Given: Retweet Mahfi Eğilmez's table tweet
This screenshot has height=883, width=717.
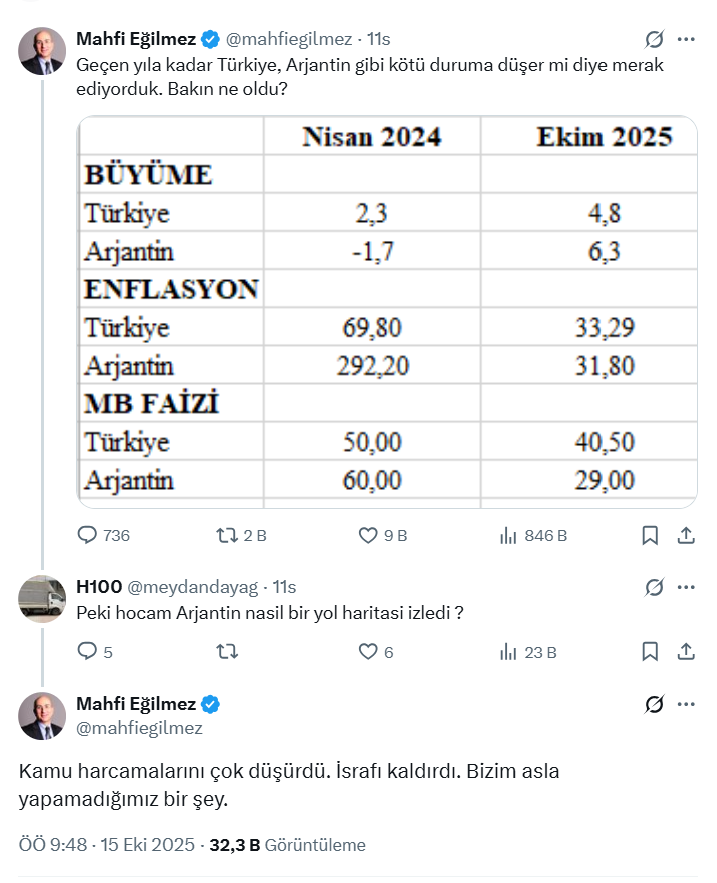Looking at the screenshot, I should (x=227, y=535).
